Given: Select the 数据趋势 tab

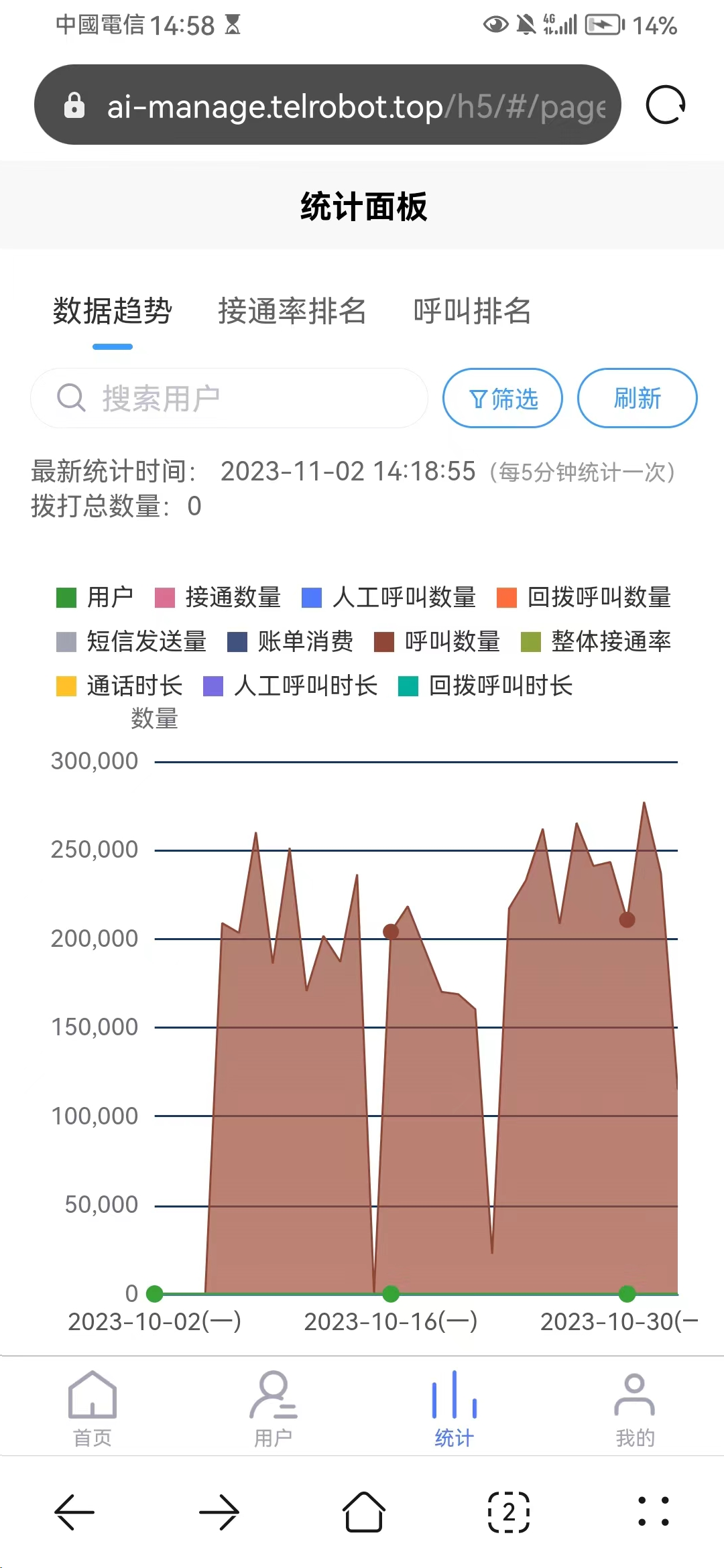Looking at the screenshot, I should [113, 311].
